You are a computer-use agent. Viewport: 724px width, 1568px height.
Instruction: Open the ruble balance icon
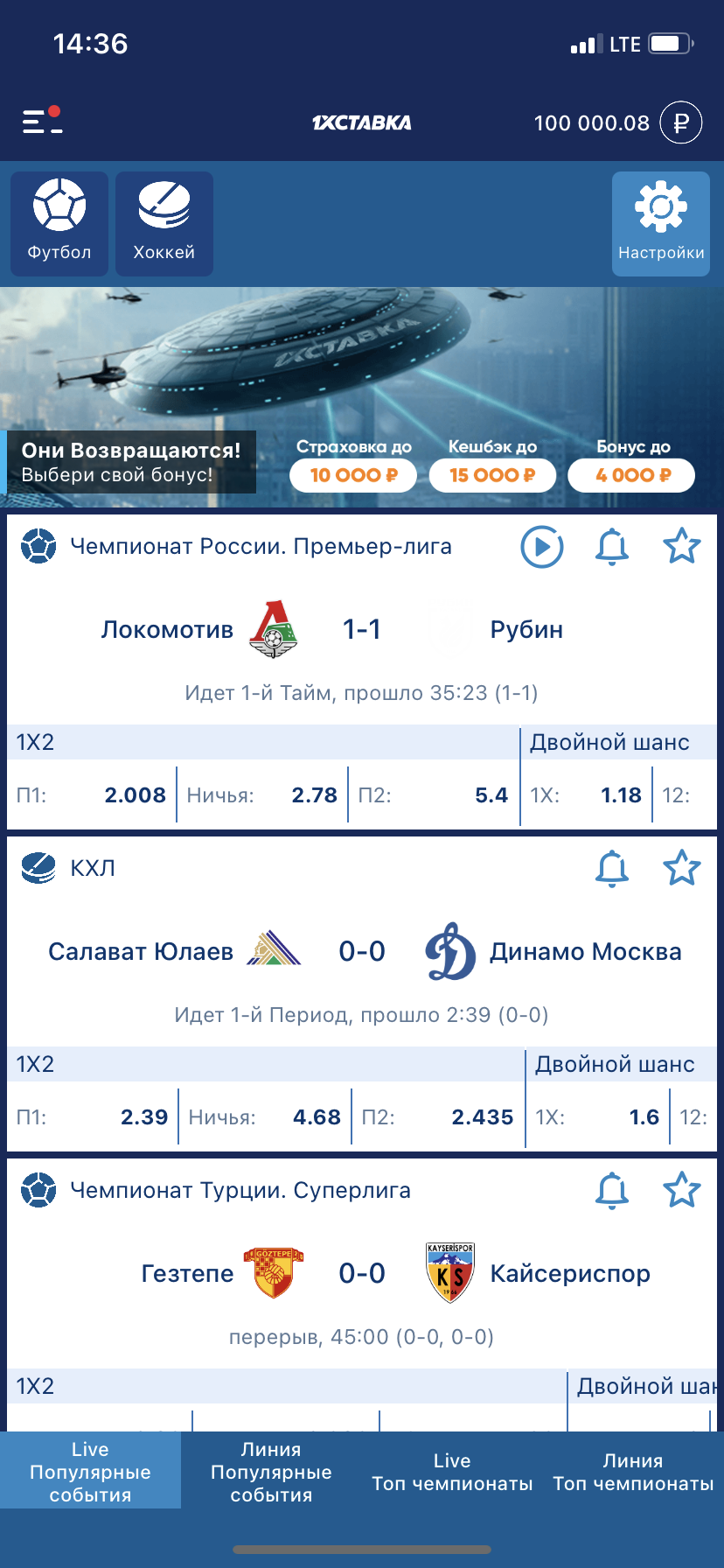pos(680,122)
